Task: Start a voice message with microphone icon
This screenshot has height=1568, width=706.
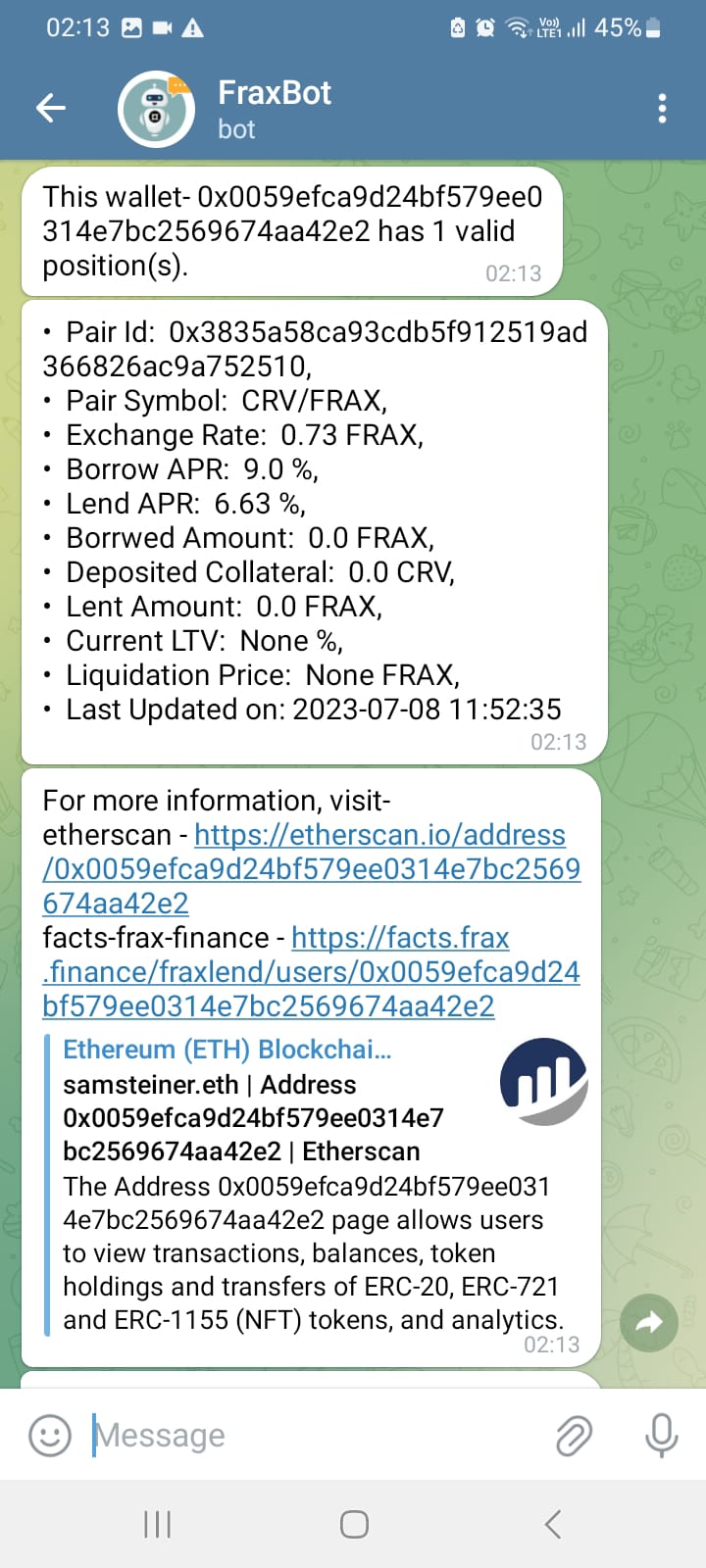Action: pyautogui.click(x=659, y=1435)
